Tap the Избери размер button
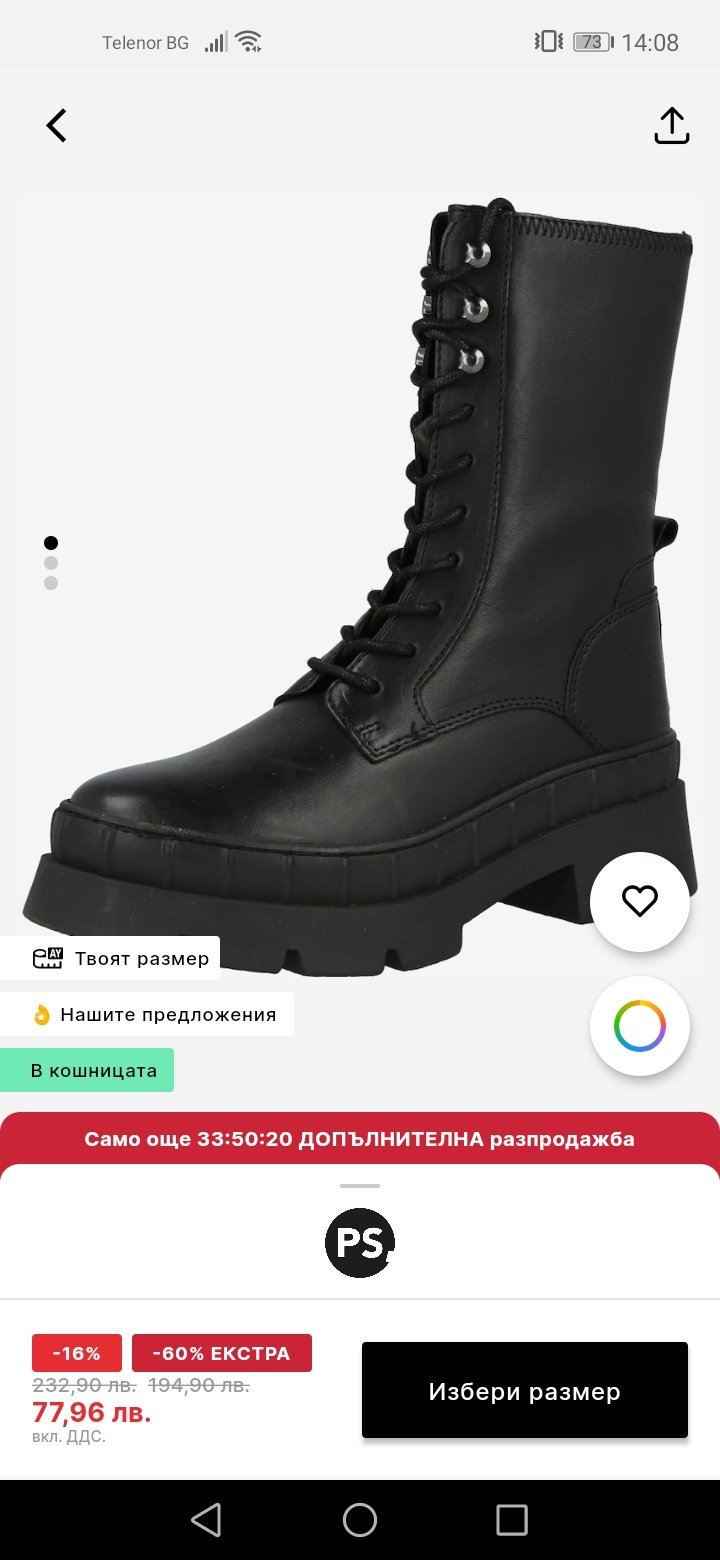This screenshot has height=1560, width=720. 524,1391
